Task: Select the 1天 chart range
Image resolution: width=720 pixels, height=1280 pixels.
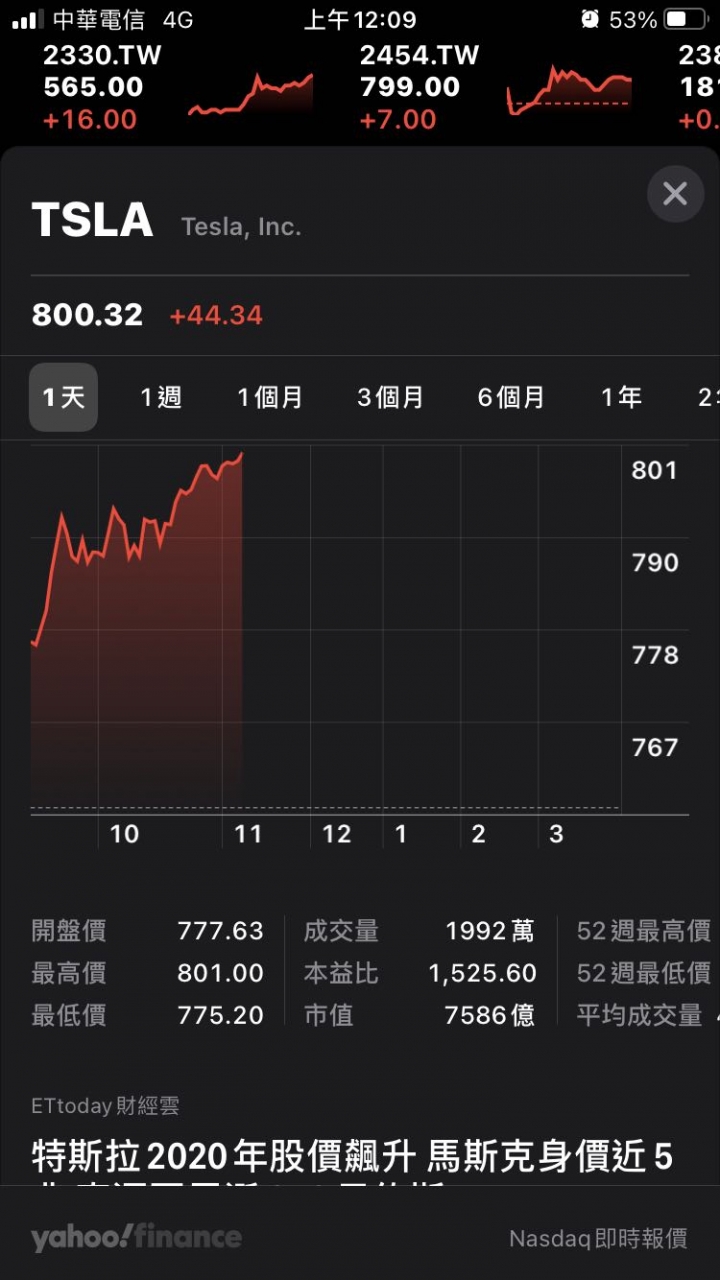Action: pos(63,397)
